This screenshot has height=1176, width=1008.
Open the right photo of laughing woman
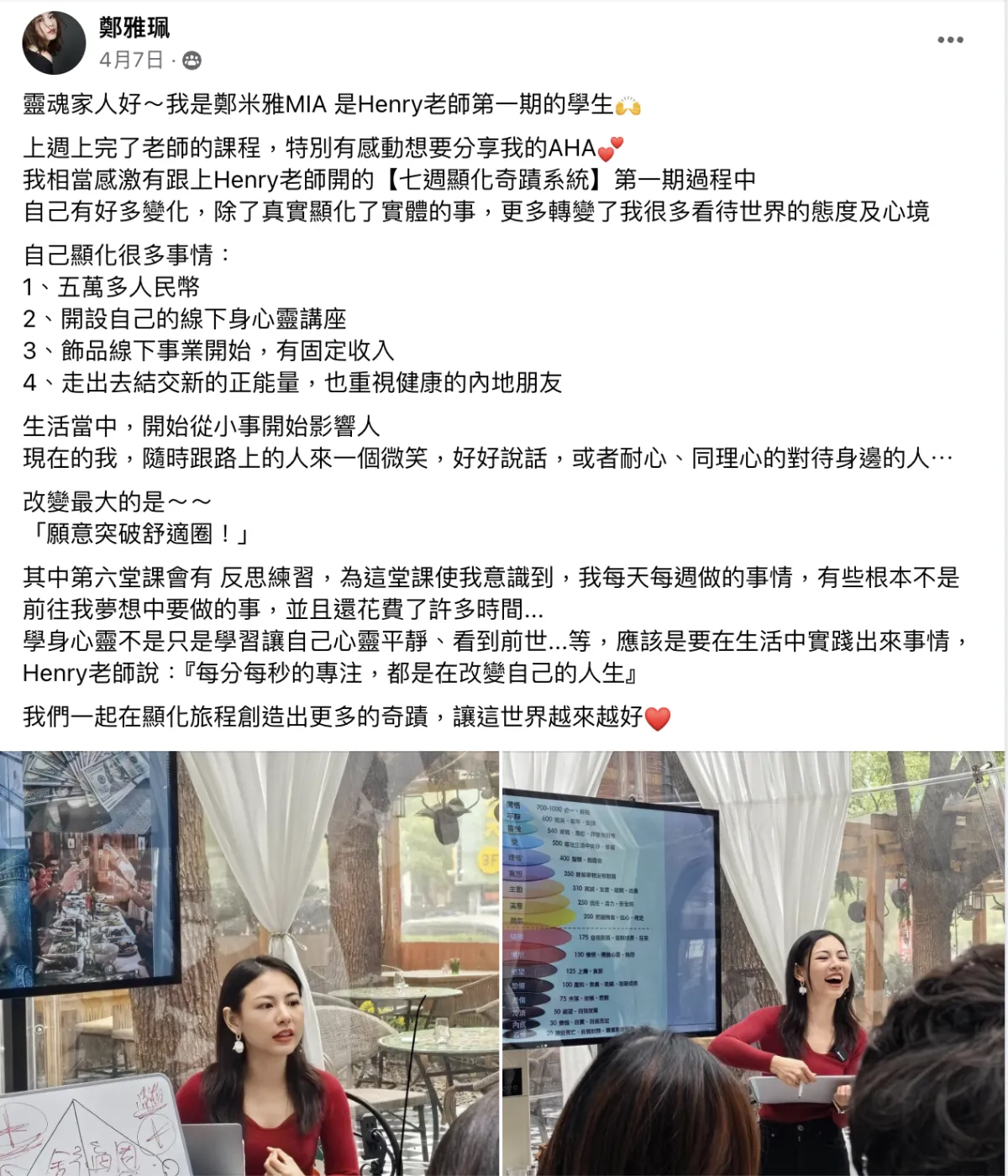754,963
